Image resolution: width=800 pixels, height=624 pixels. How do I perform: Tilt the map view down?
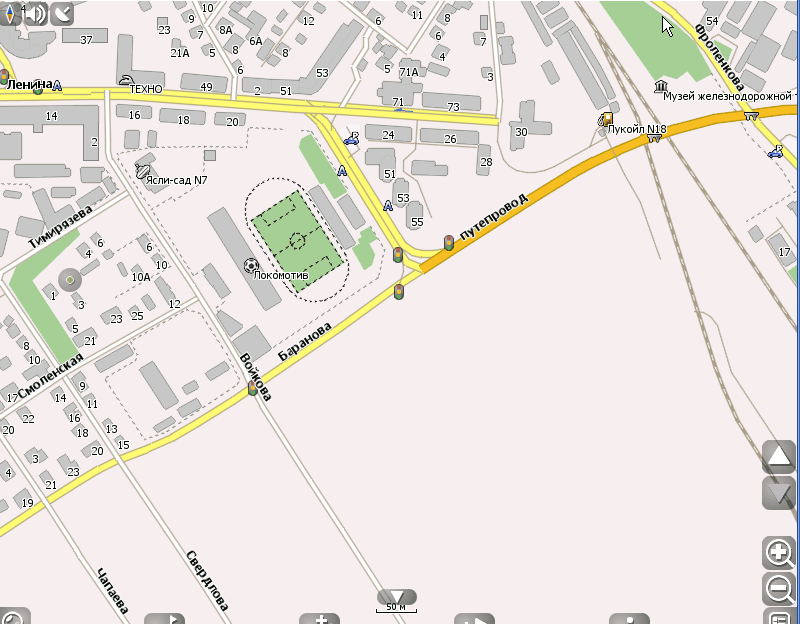point(779,492)
